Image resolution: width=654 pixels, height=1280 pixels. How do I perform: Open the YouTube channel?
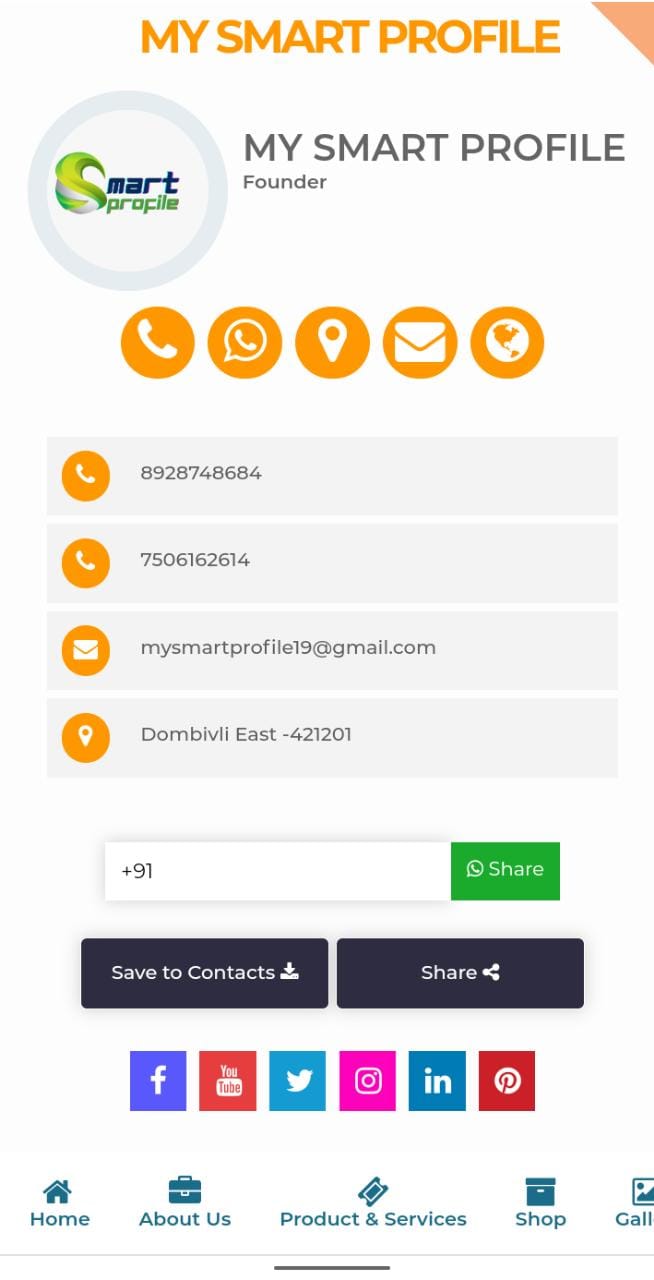coord(228,1081)
